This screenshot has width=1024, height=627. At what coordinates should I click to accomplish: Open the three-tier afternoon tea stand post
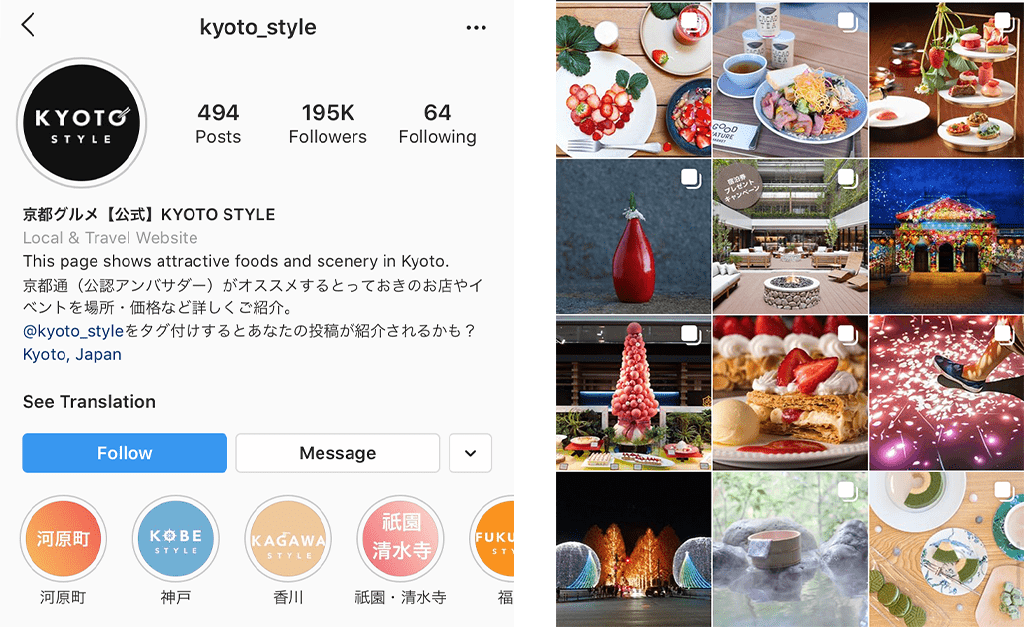(x=945, y=78)
